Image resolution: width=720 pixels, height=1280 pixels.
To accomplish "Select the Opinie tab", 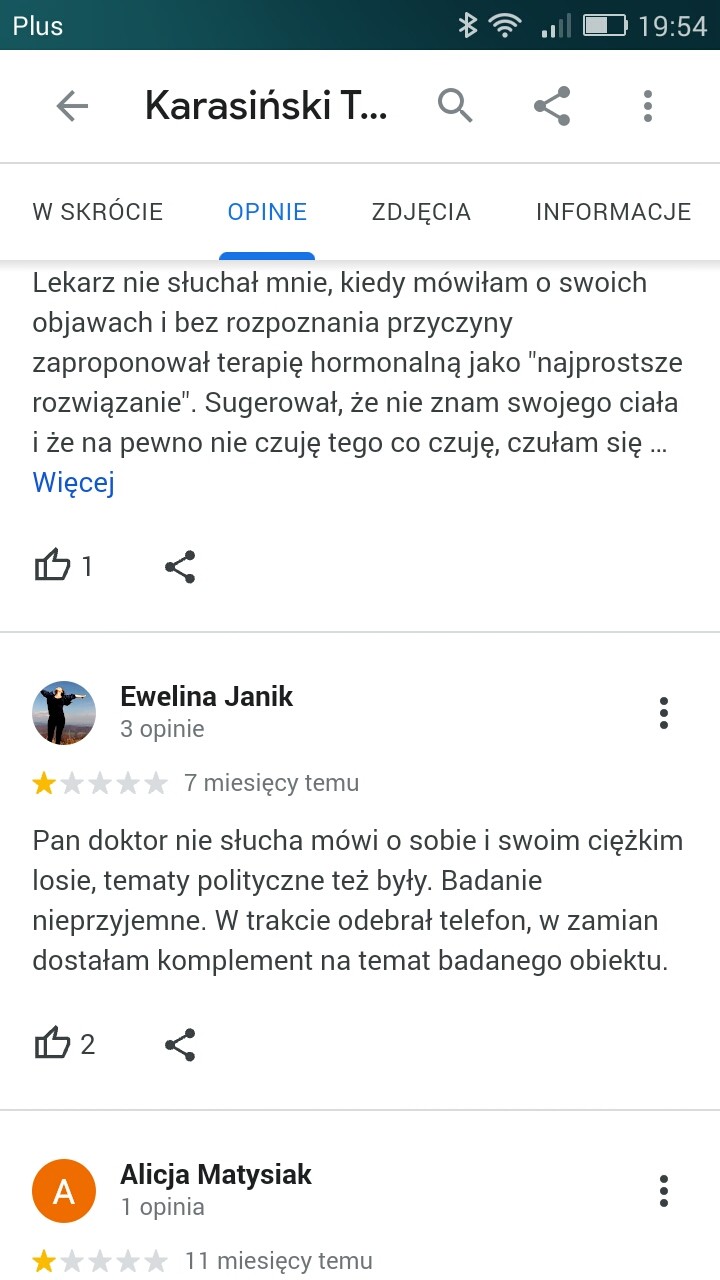I will pos(267,212).
